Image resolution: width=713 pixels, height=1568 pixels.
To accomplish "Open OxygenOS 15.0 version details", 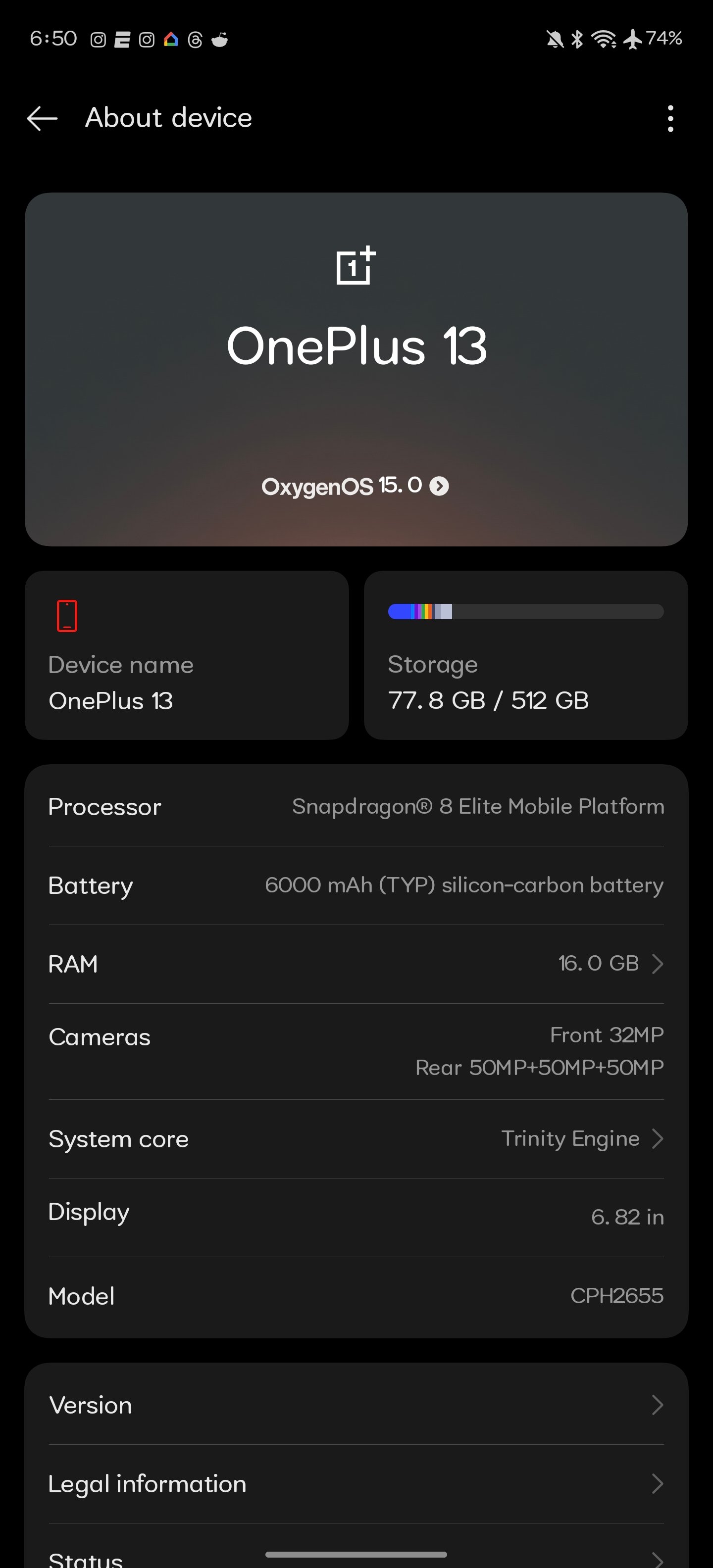I will click(356, 486).
